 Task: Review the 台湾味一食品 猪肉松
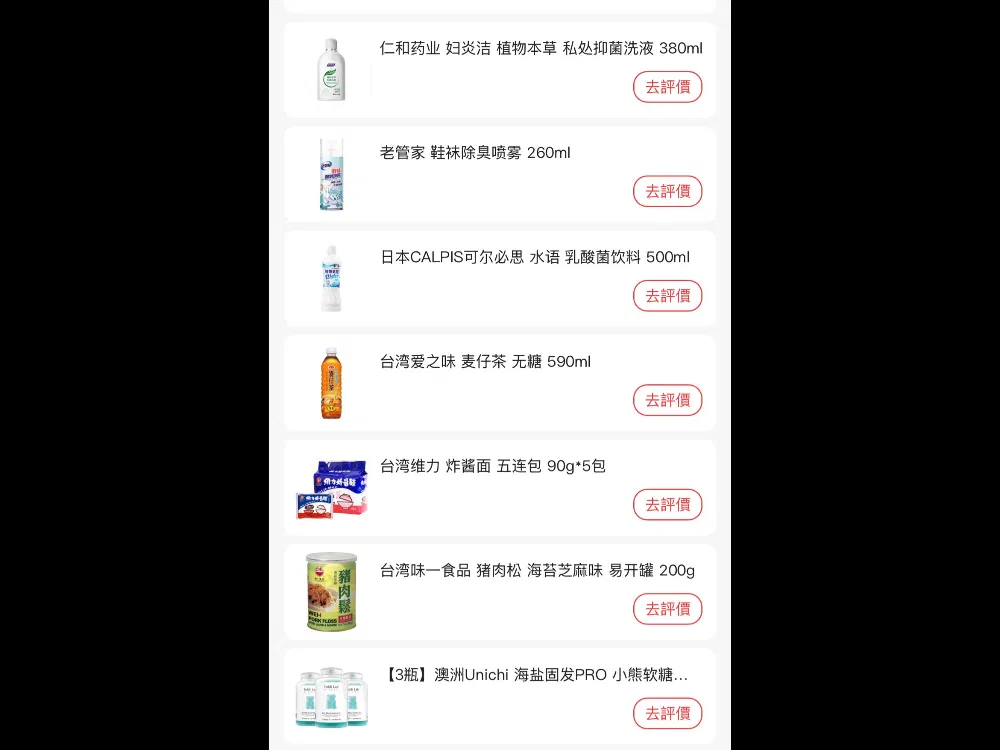(x=667, y=609)
